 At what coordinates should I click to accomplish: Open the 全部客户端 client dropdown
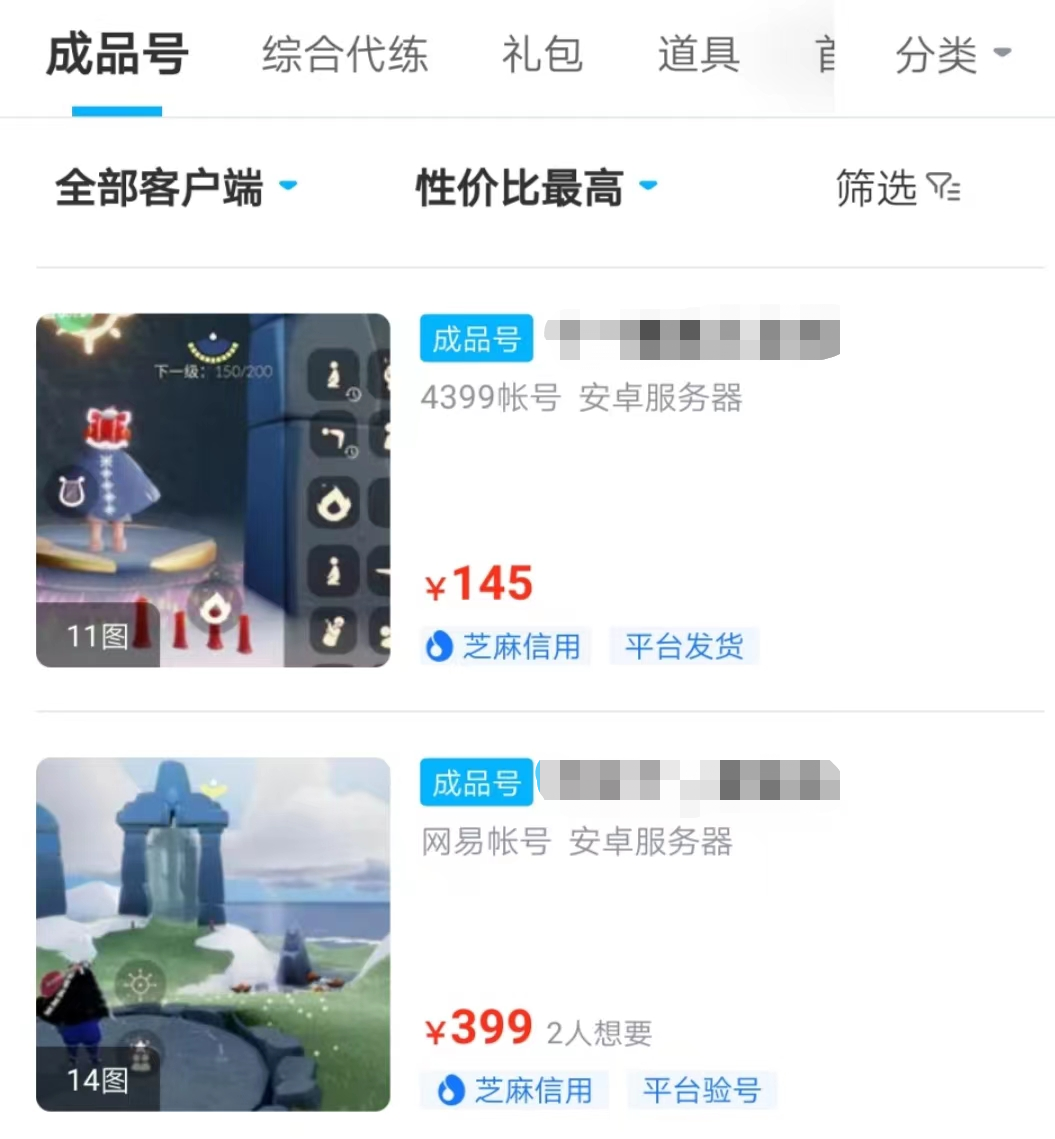[x=176, y=187]
